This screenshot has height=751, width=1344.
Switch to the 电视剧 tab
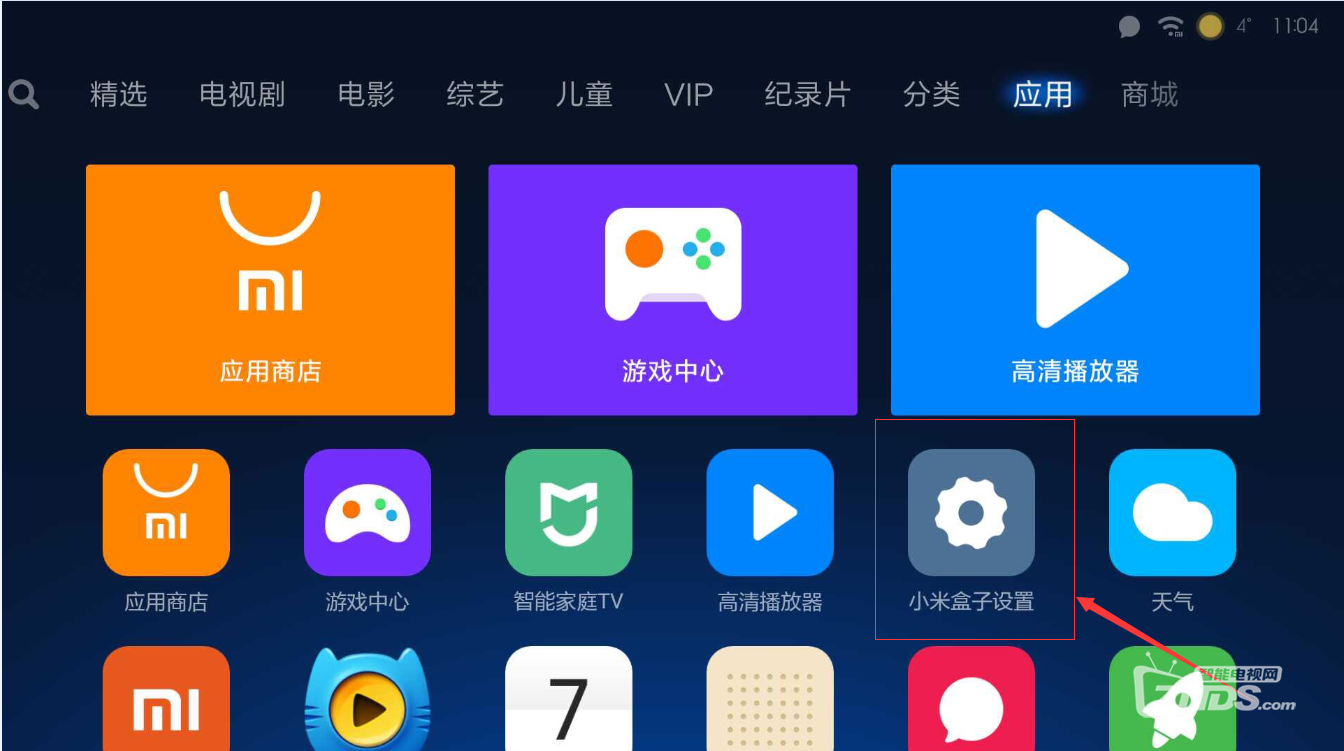(x=242, y=95)
